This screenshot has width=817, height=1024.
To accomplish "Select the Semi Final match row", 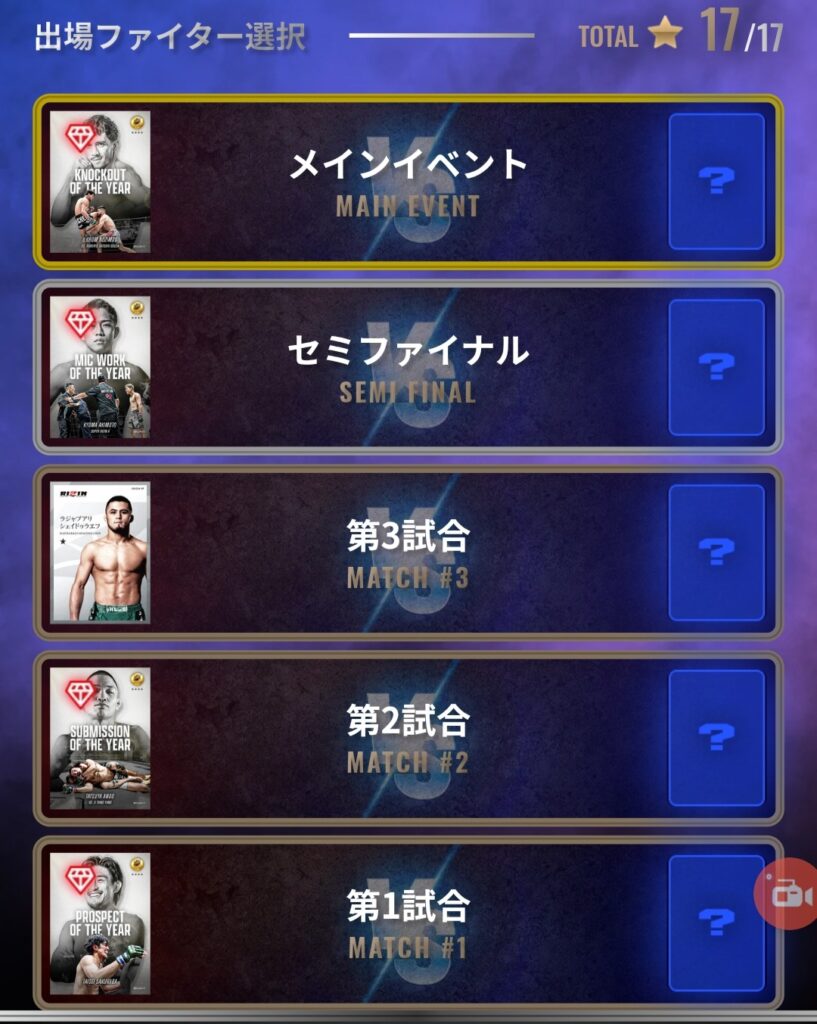I will point(408,367).
